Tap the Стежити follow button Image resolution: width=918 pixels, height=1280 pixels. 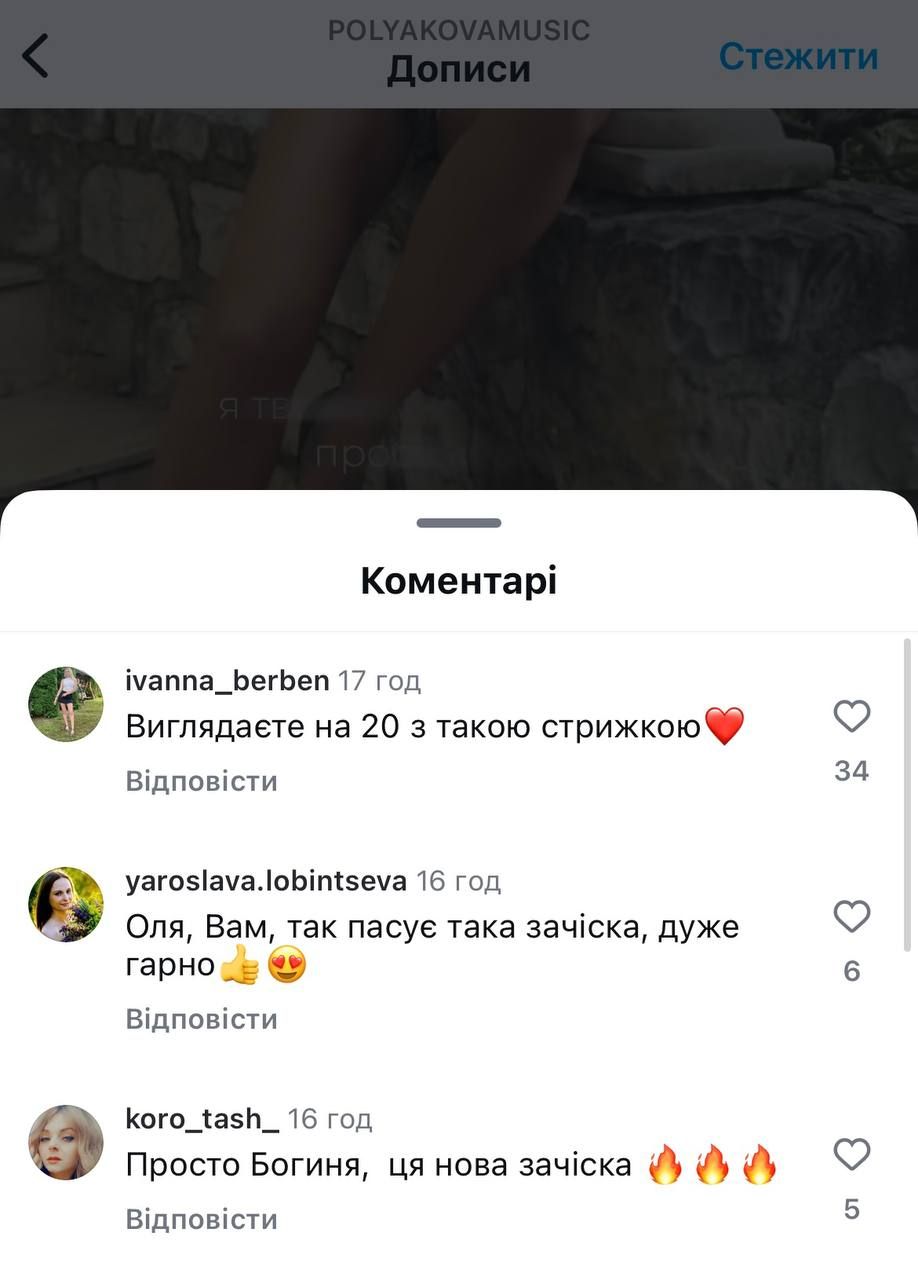coord(798,56)
